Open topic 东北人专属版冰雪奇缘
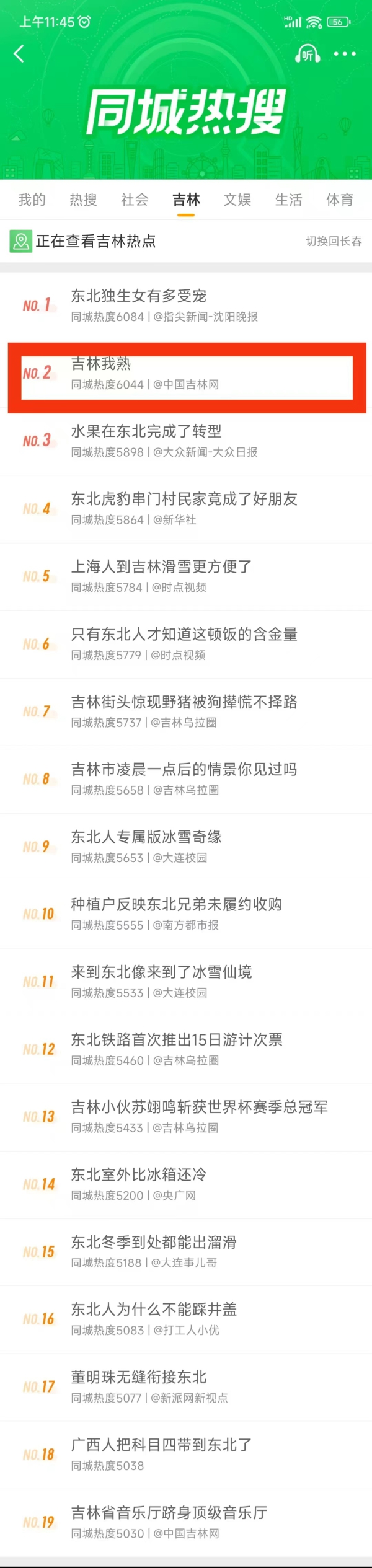This screenshot has height=1568, width=372. click(146, 837)
